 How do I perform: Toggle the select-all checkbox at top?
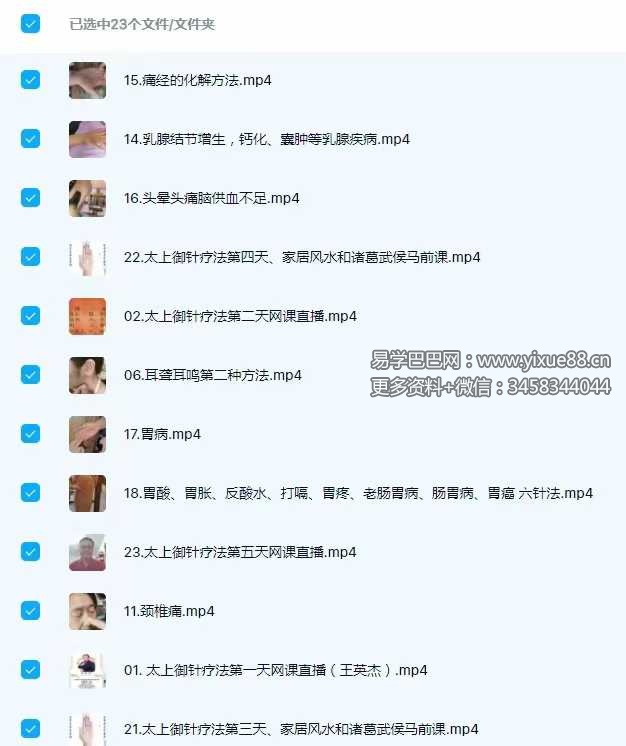(30, 23)
